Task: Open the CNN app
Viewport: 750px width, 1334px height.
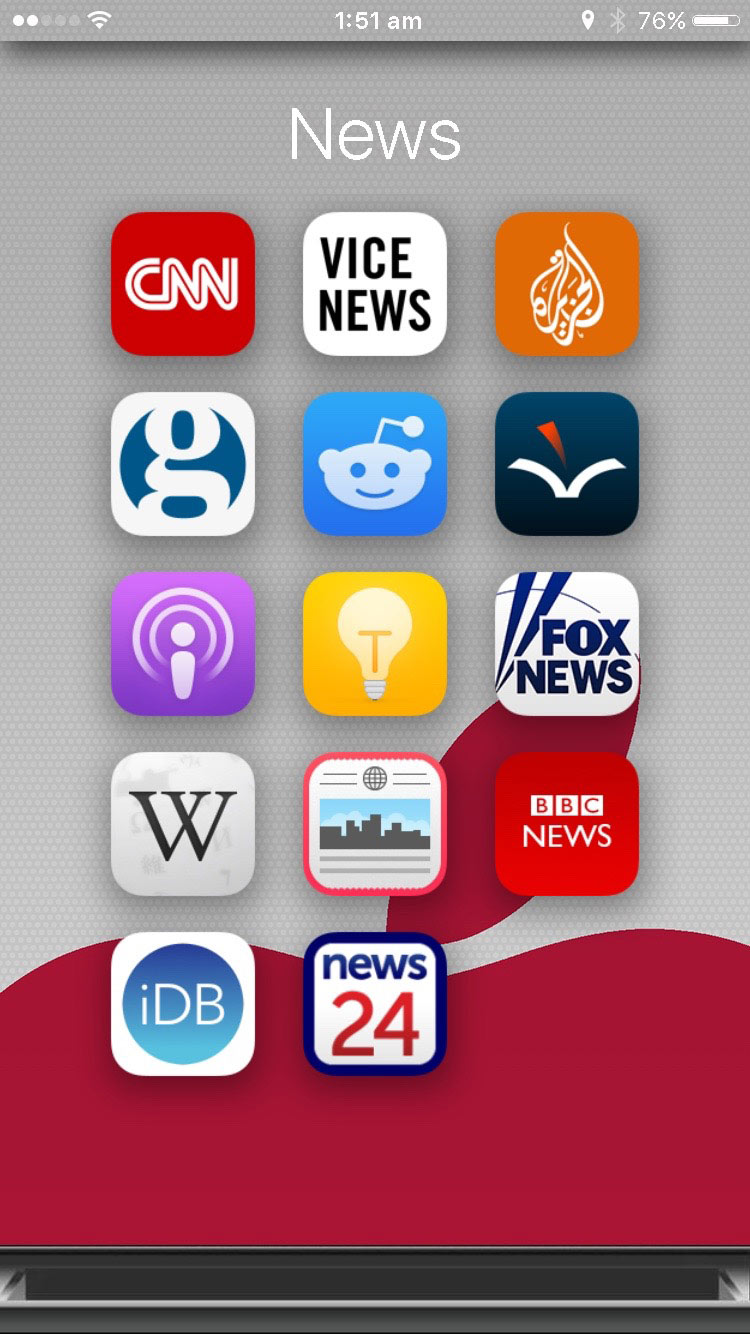Action: [x=183, y=284]
